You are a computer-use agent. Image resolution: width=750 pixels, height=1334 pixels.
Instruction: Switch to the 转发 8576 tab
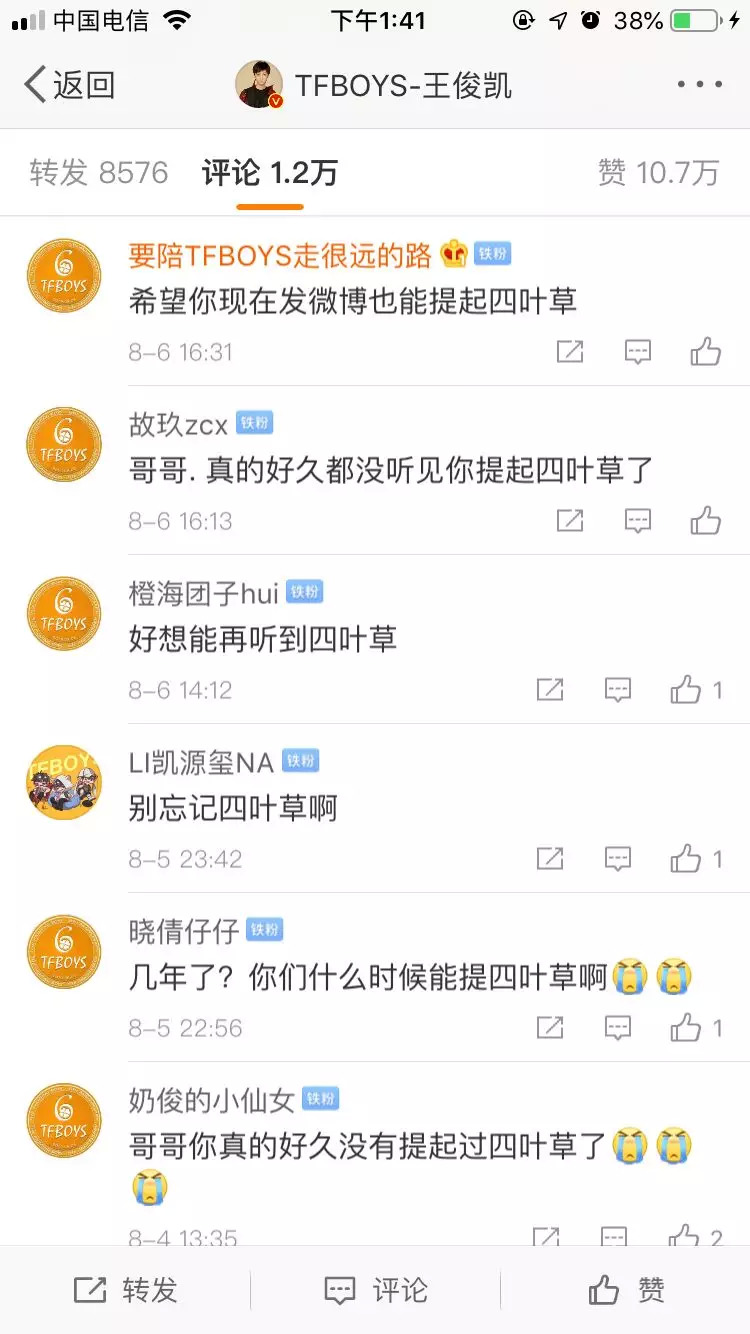tap(98, 173)
